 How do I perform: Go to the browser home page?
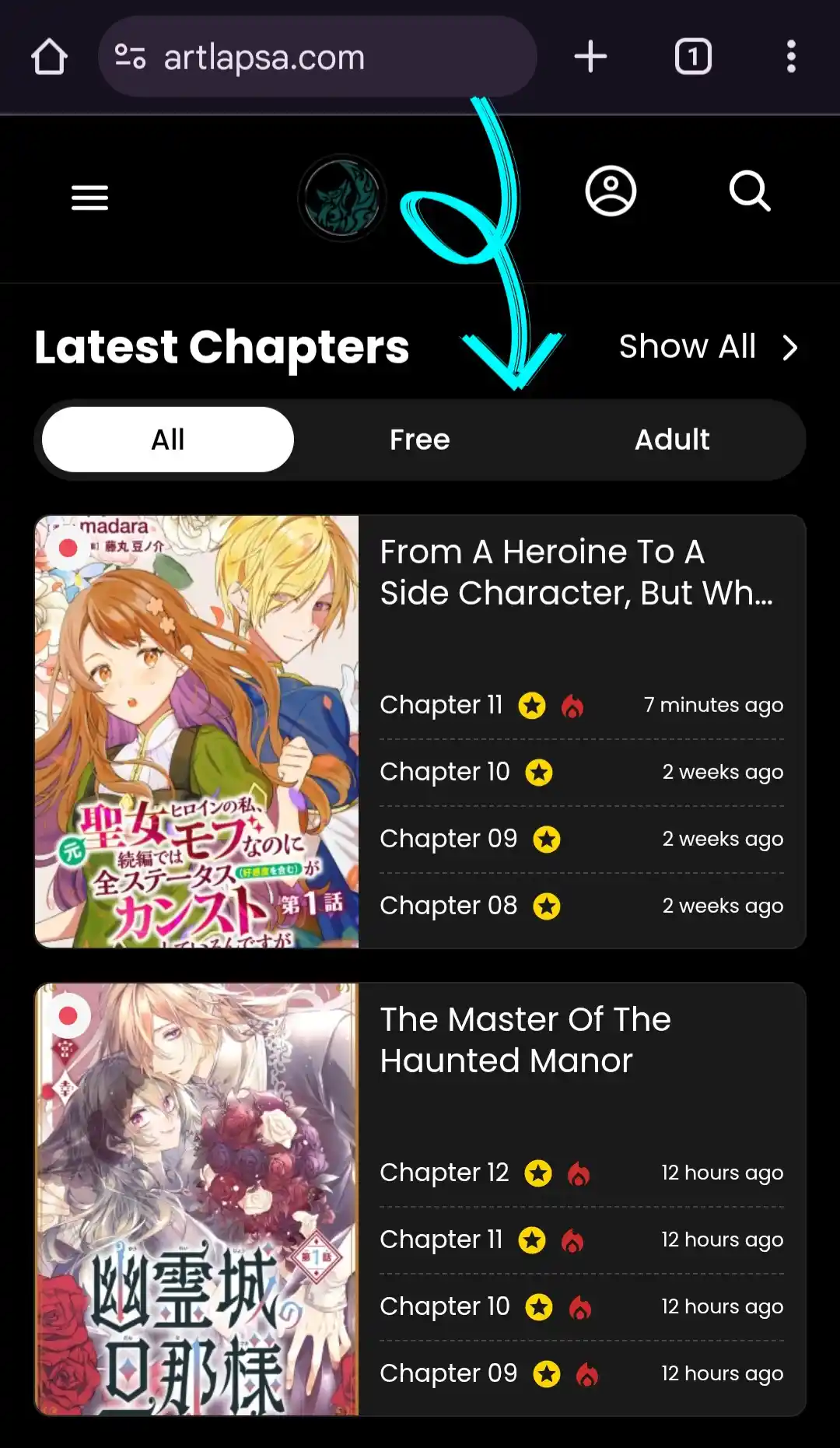[49, 57]
